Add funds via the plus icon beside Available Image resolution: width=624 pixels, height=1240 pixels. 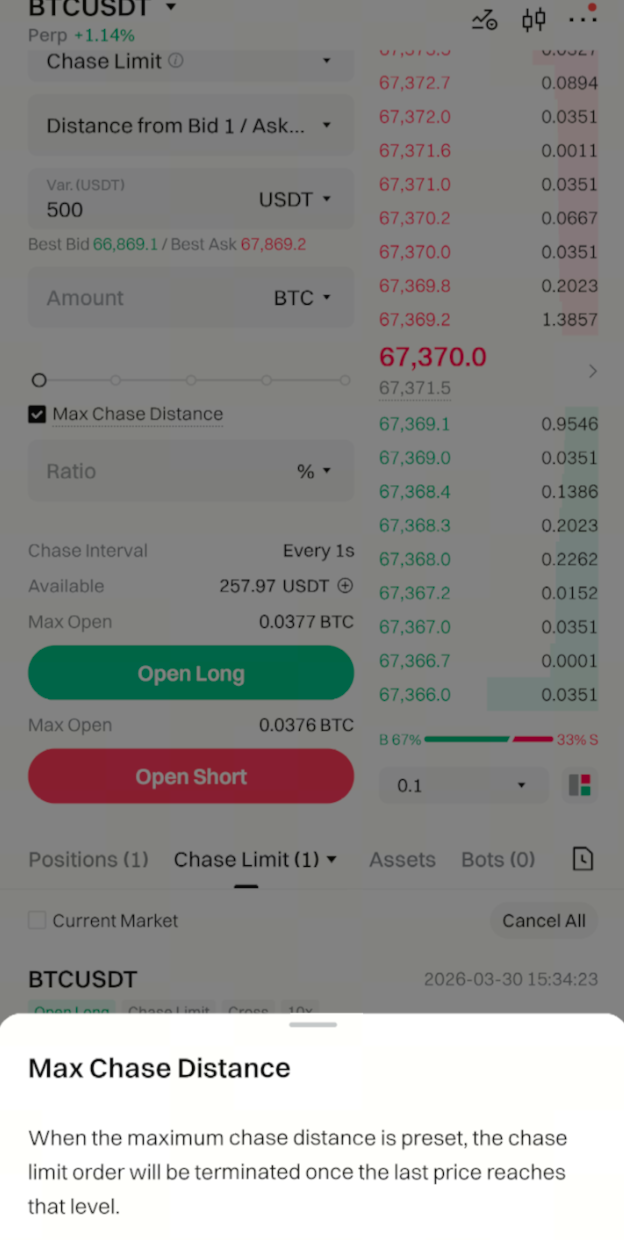pos(345,586)
